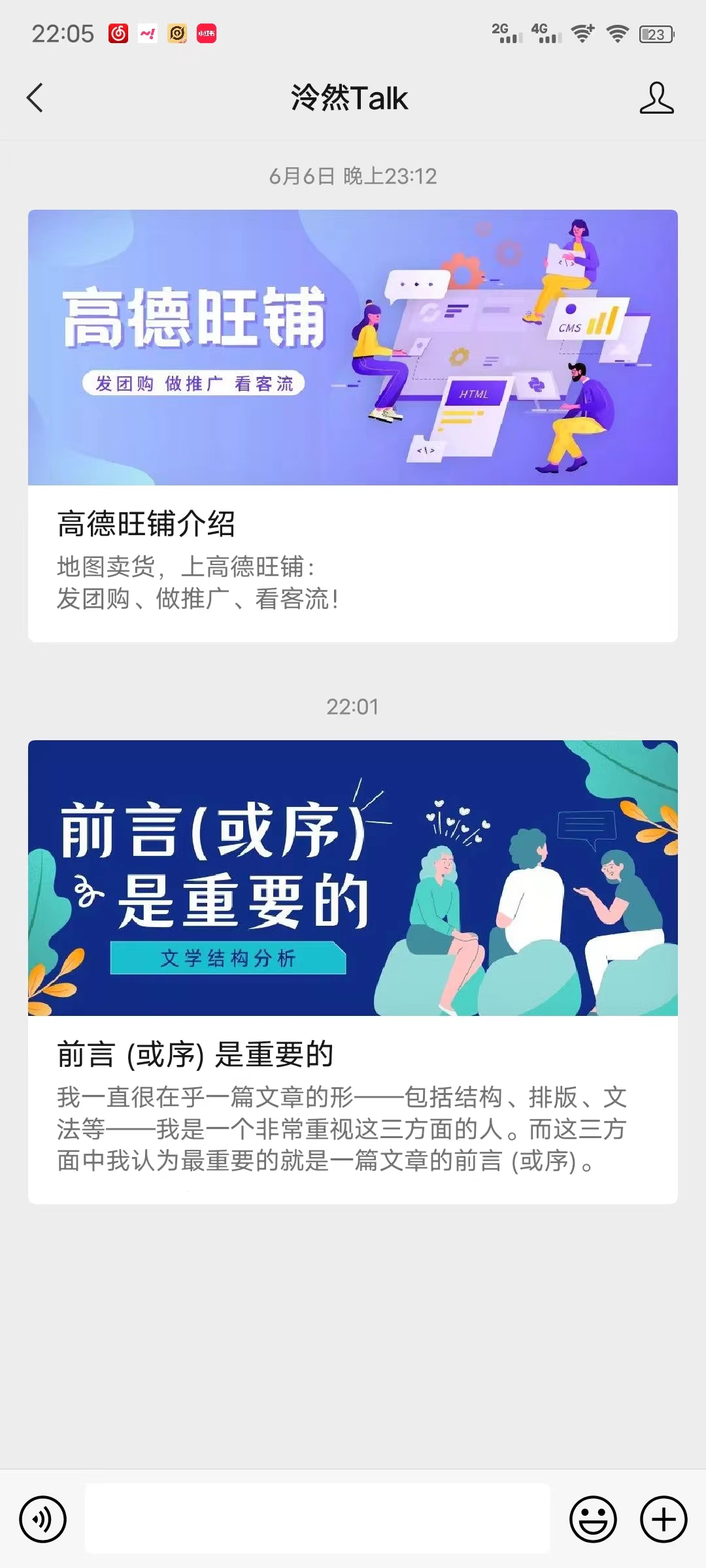Open the 前言 (或序) 是重要的 article
Viewport: 706px width, 1568px height.
pyautogui.click(x=352, y=972)
